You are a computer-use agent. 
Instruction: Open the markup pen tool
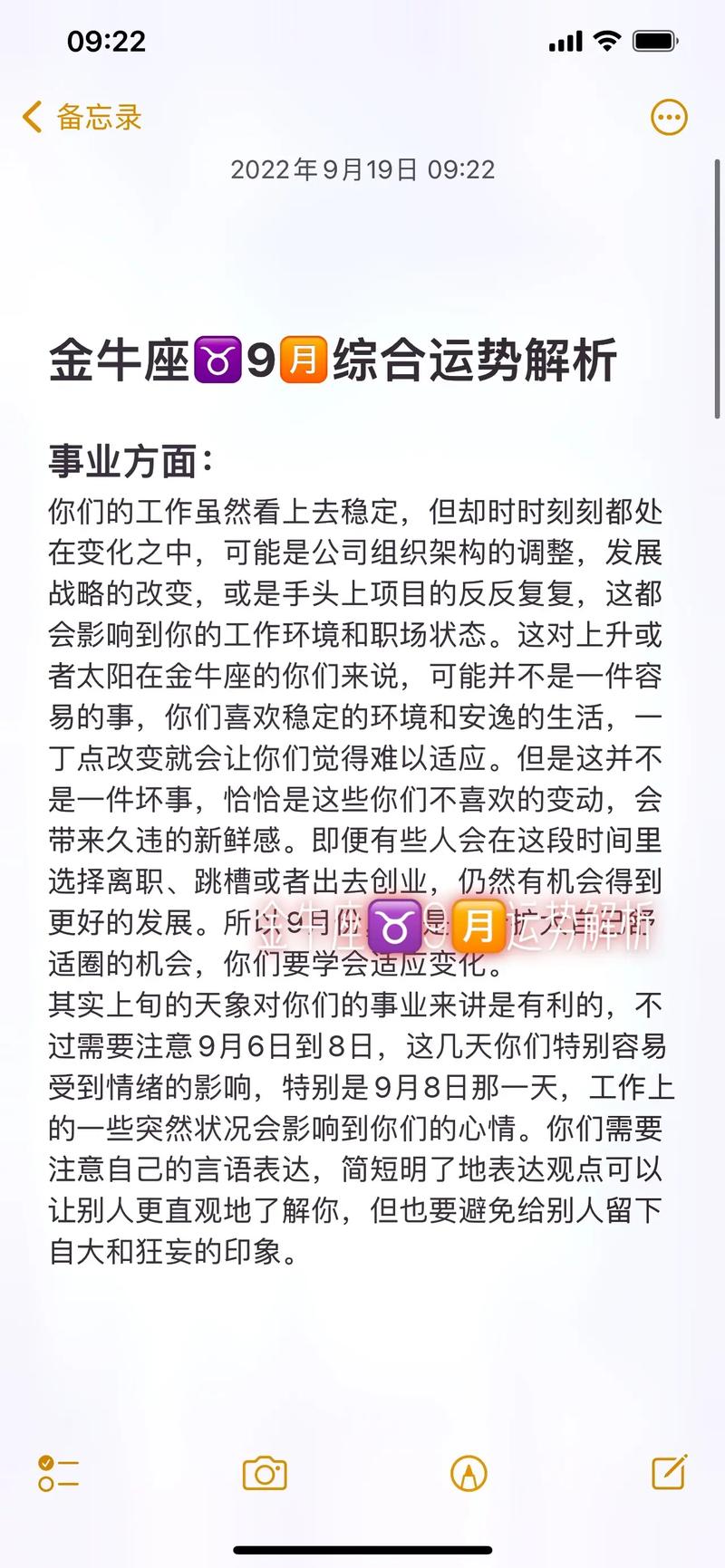(469, 1473)
